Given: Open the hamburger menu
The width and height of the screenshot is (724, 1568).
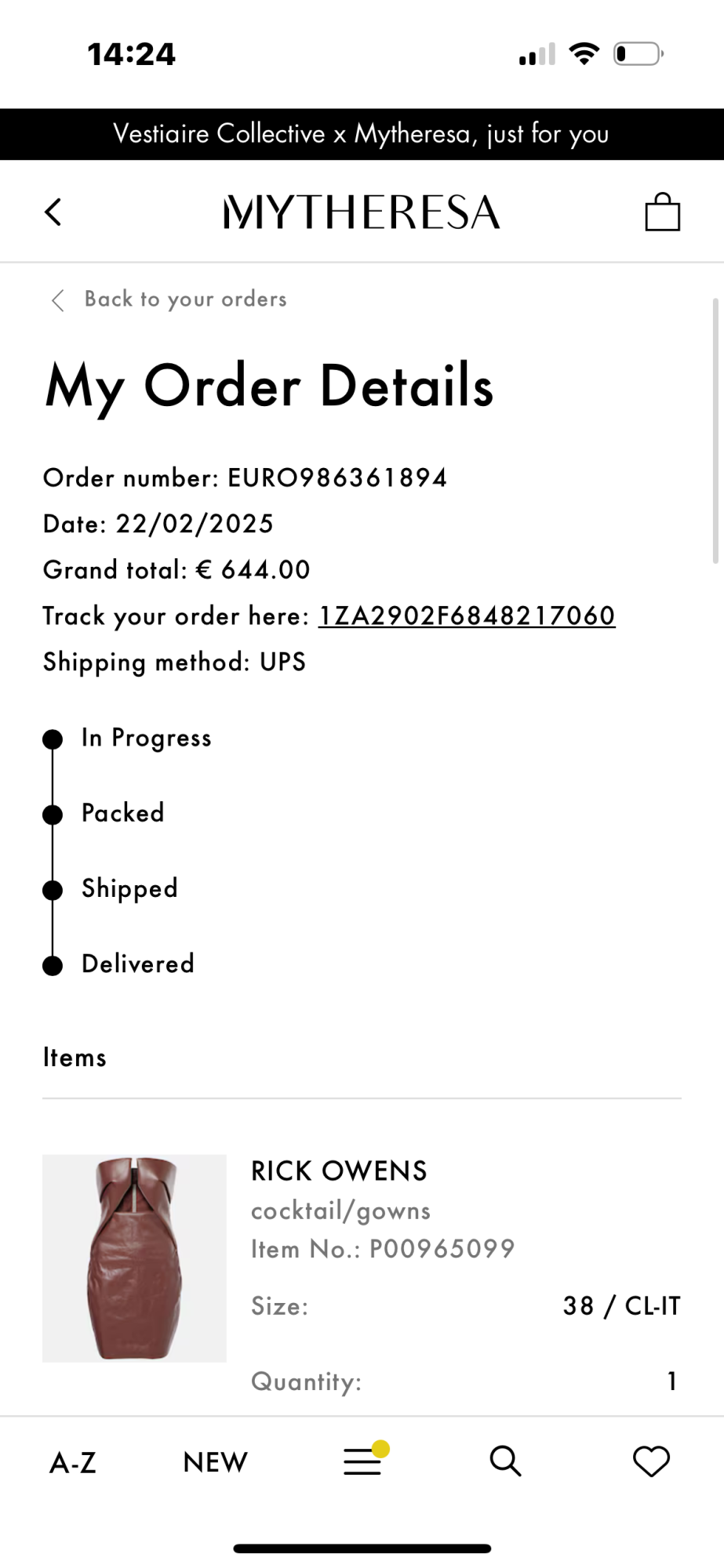Looking at the screenshot, I should click(x=363, y=1461).
